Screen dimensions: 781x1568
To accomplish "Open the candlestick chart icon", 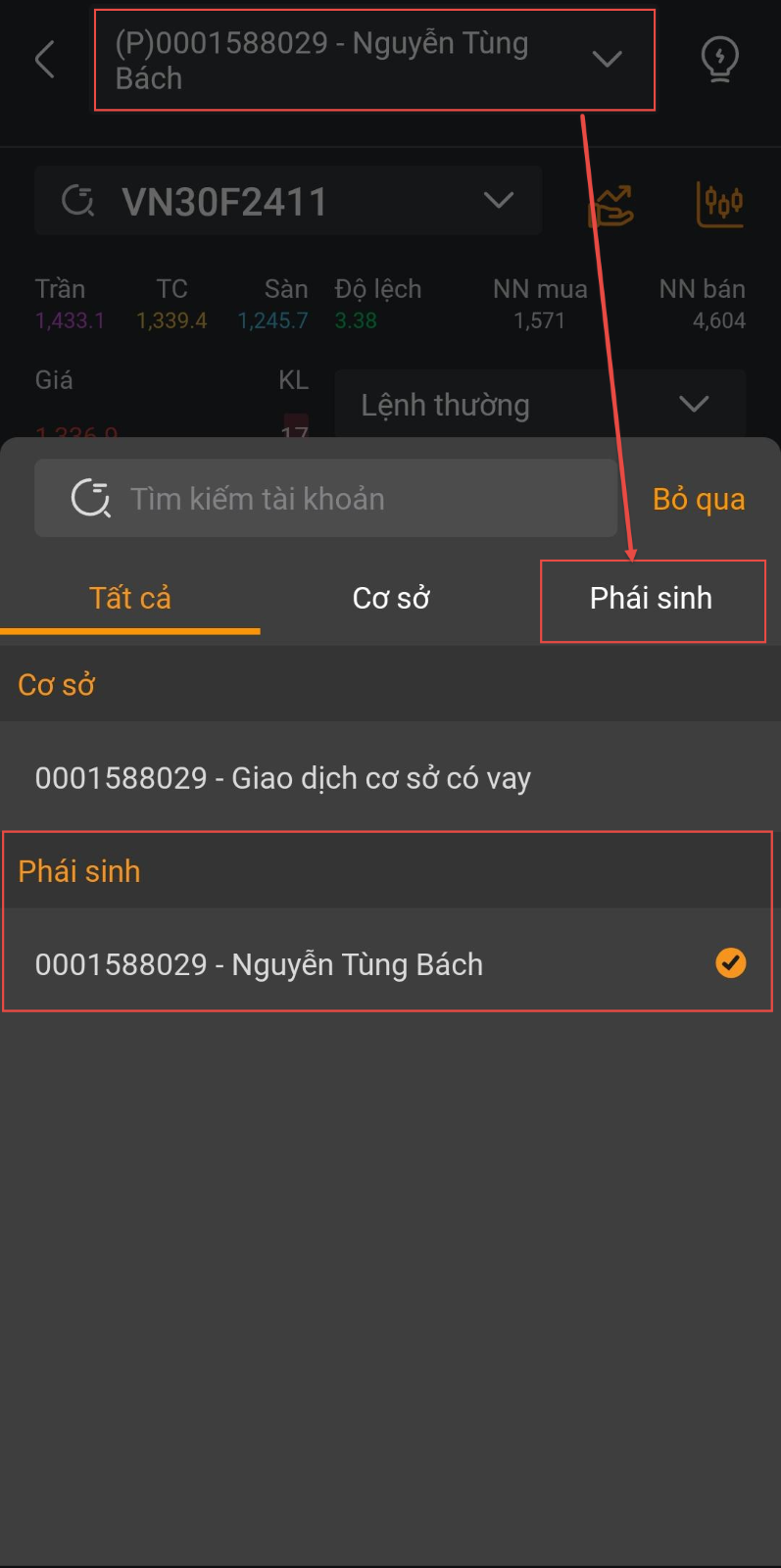I will (x=720, y=204).
